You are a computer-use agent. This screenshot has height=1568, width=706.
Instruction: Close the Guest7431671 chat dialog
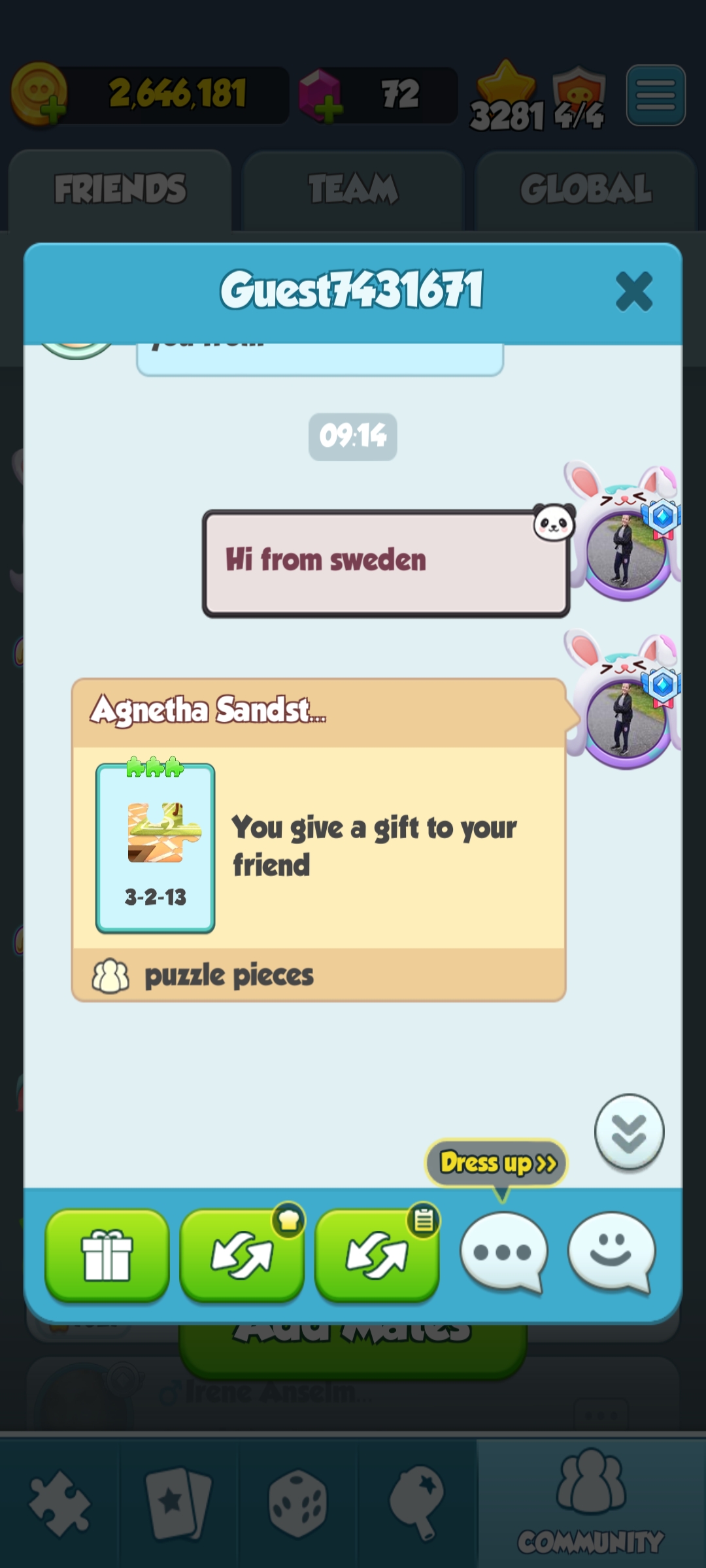coord(633,291)
